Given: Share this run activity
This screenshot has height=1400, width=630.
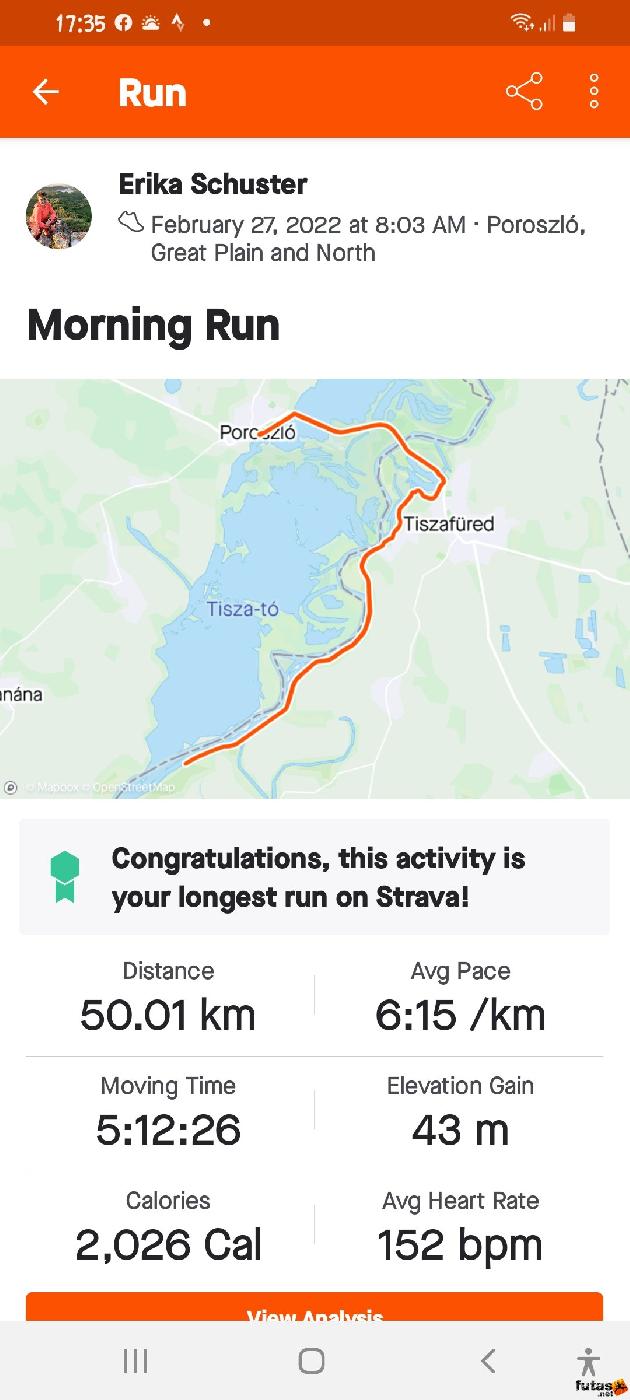Looking at the screenshot, I should 524,92.
